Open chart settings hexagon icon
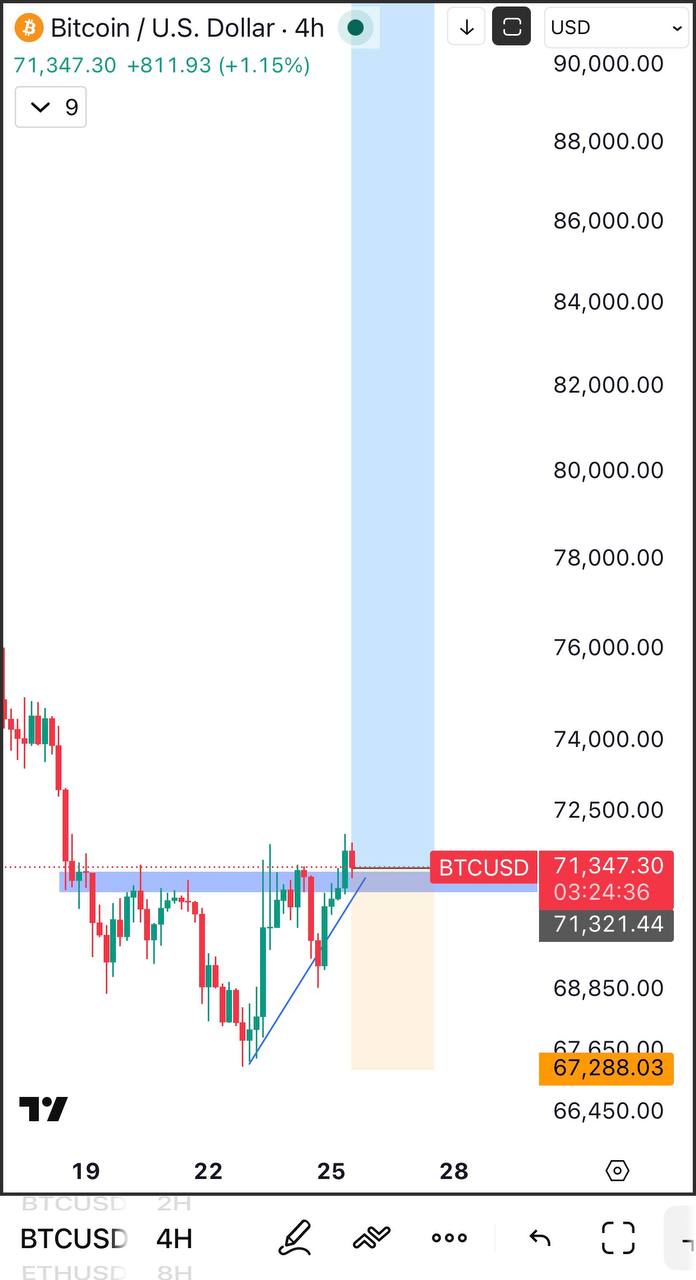This screenshot has width=696, height=1280. click(x=617, y=1171)
